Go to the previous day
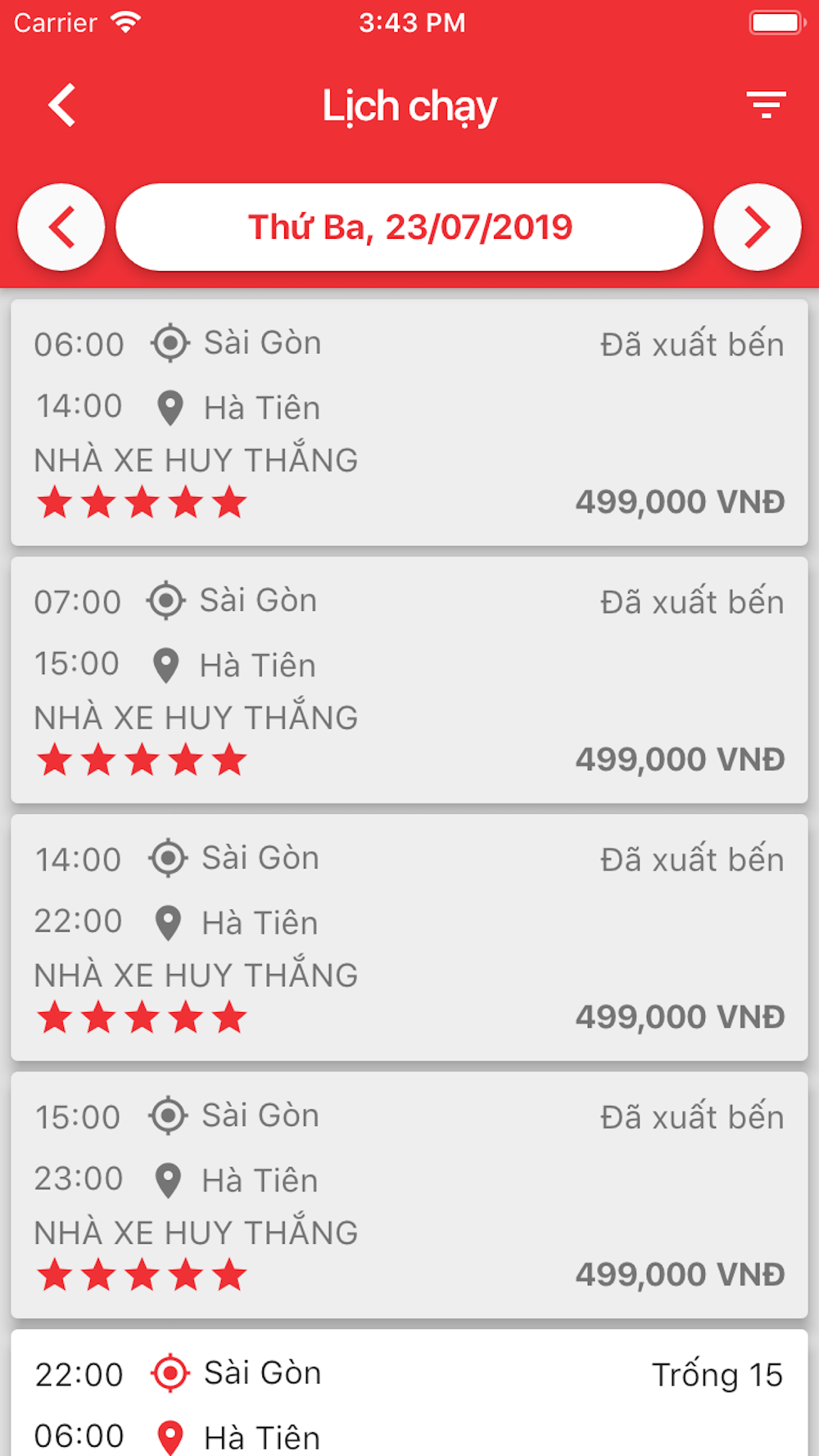This screenshot has width=819, height=1456. click(61, 227)
